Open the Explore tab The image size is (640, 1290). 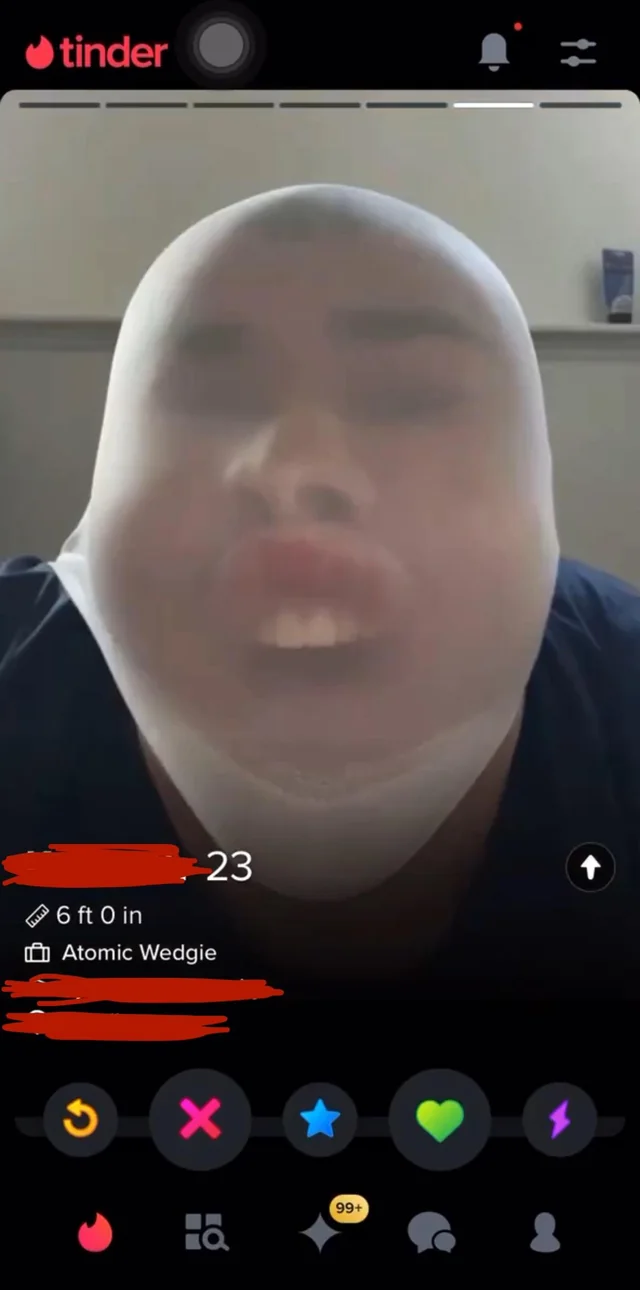pyautogui.click(x=207, y=1232)
